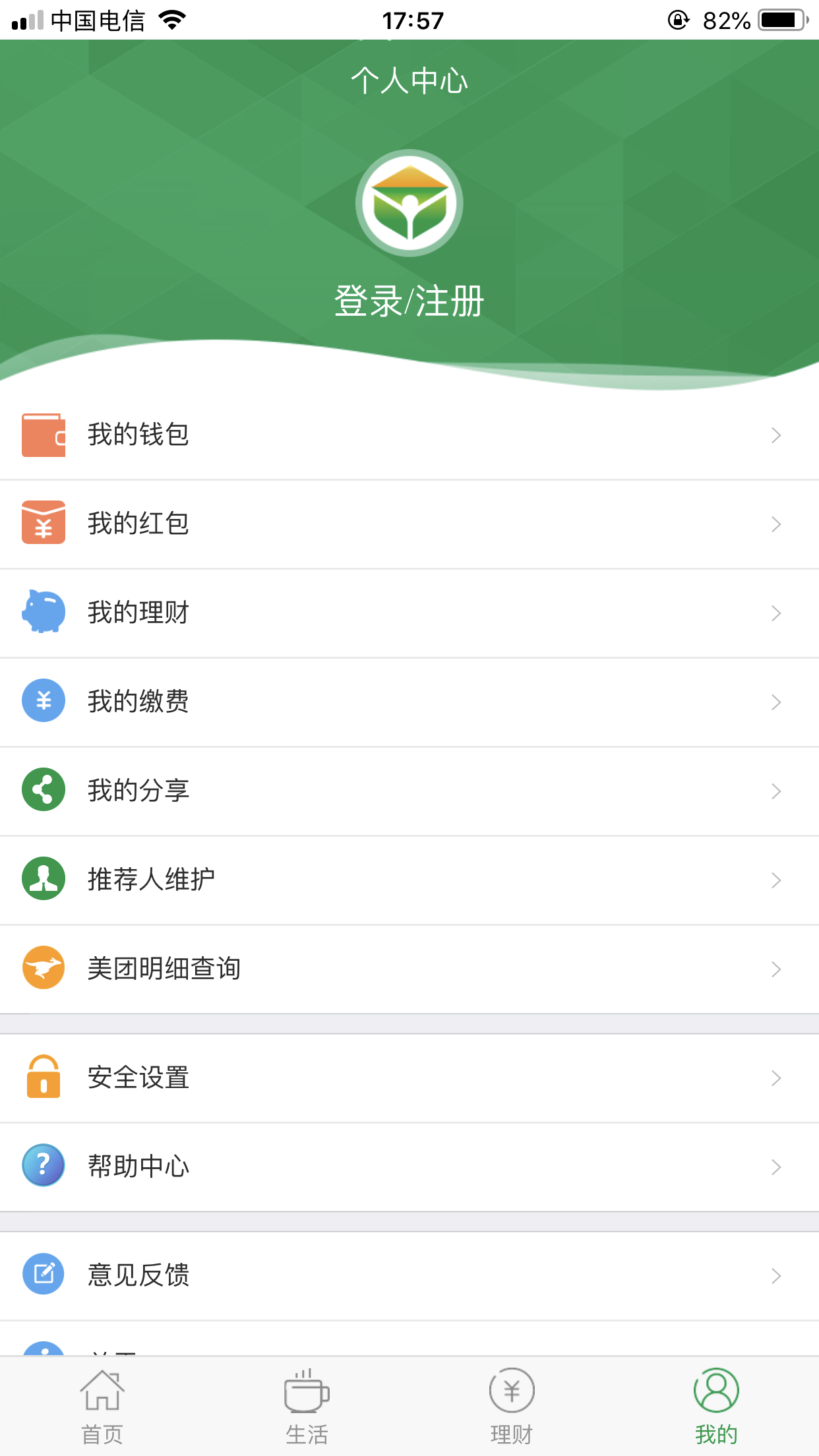Select the 我的 (Mine) tab
Viewport: 819px width, 1456px height.
click(716, 1406)
